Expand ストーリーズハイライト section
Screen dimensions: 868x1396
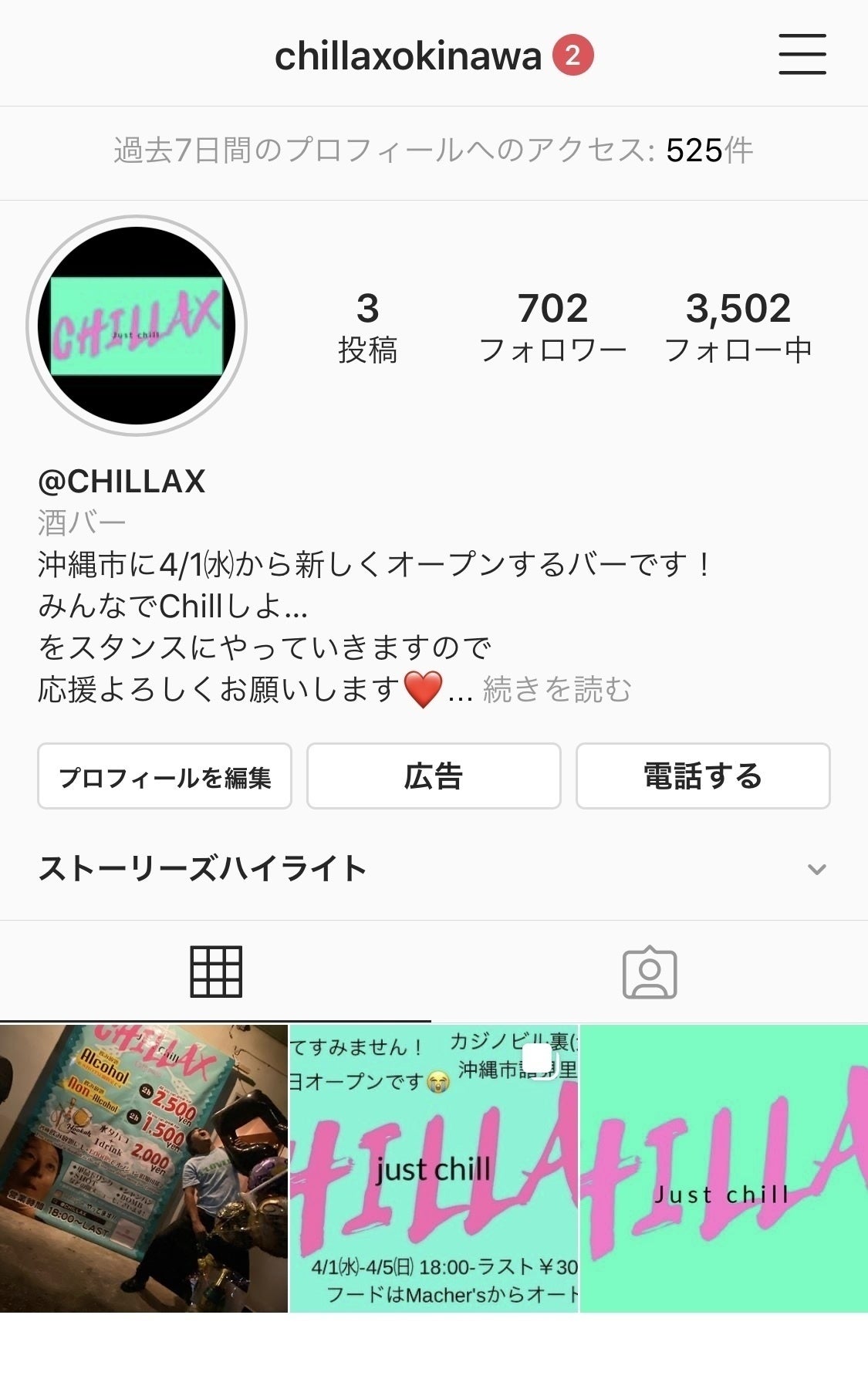tap(816, 869)
